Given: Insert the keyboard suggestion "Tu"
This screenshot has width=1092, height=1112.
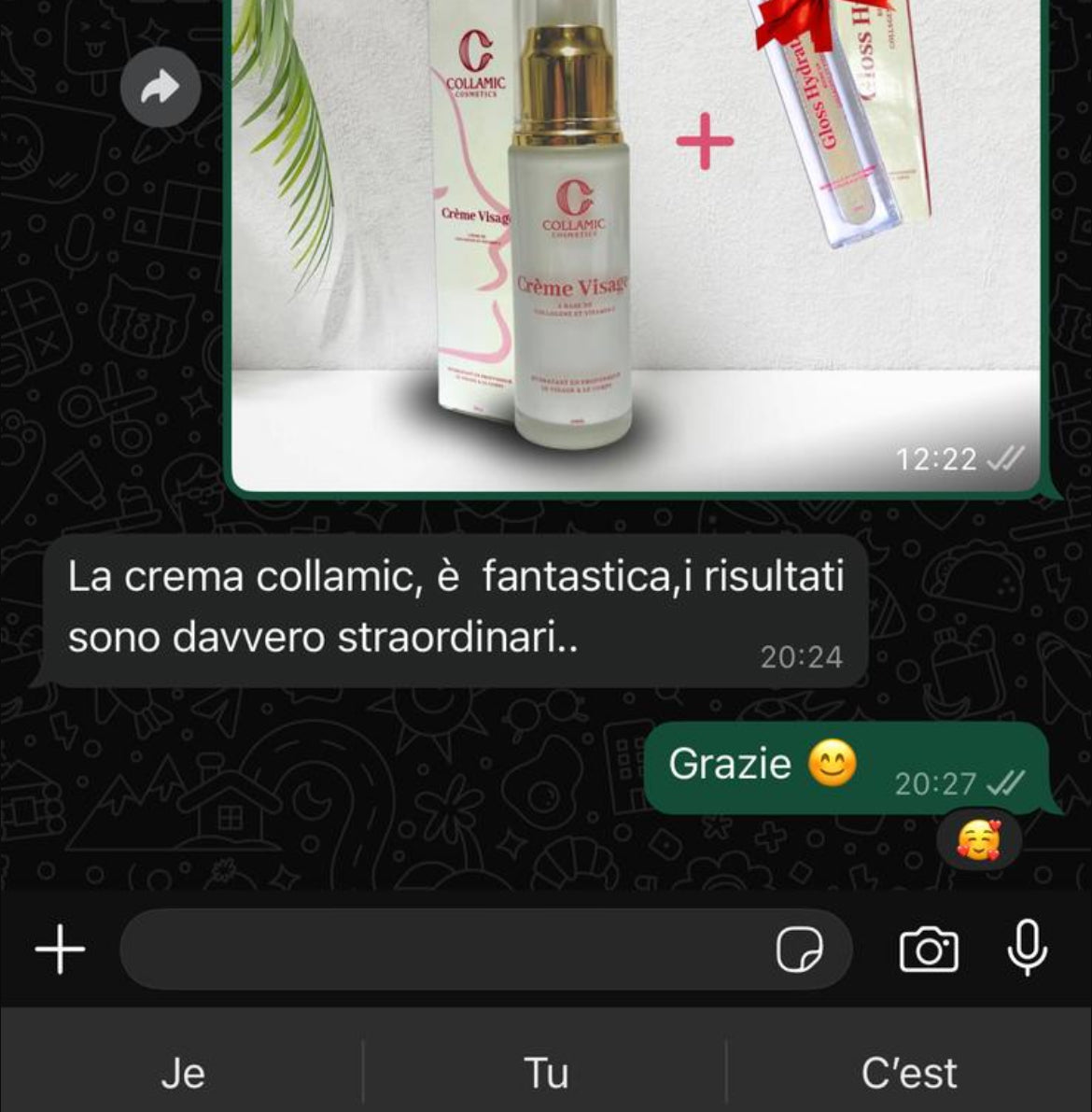Looking at the screenshot, I should (545, 1073).
